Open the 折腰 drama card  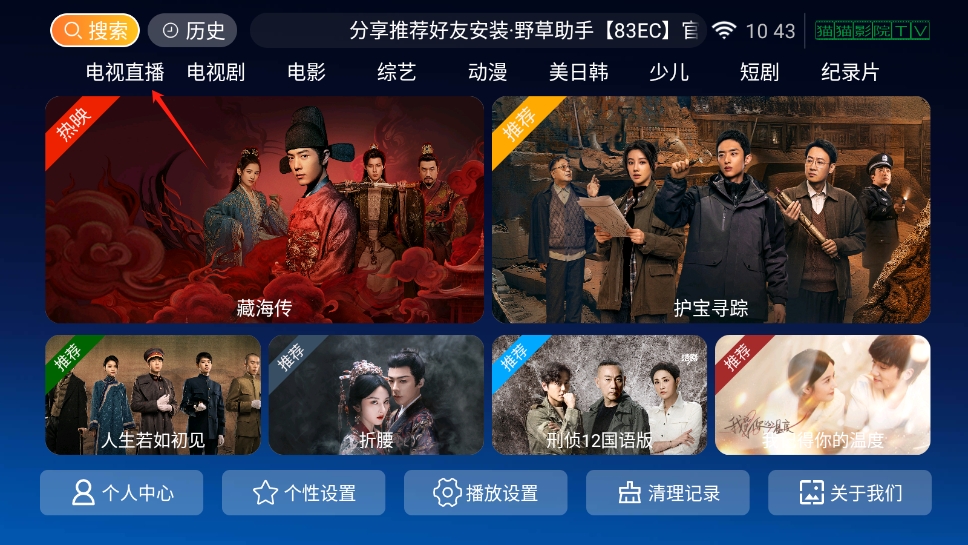coord(376,395)
